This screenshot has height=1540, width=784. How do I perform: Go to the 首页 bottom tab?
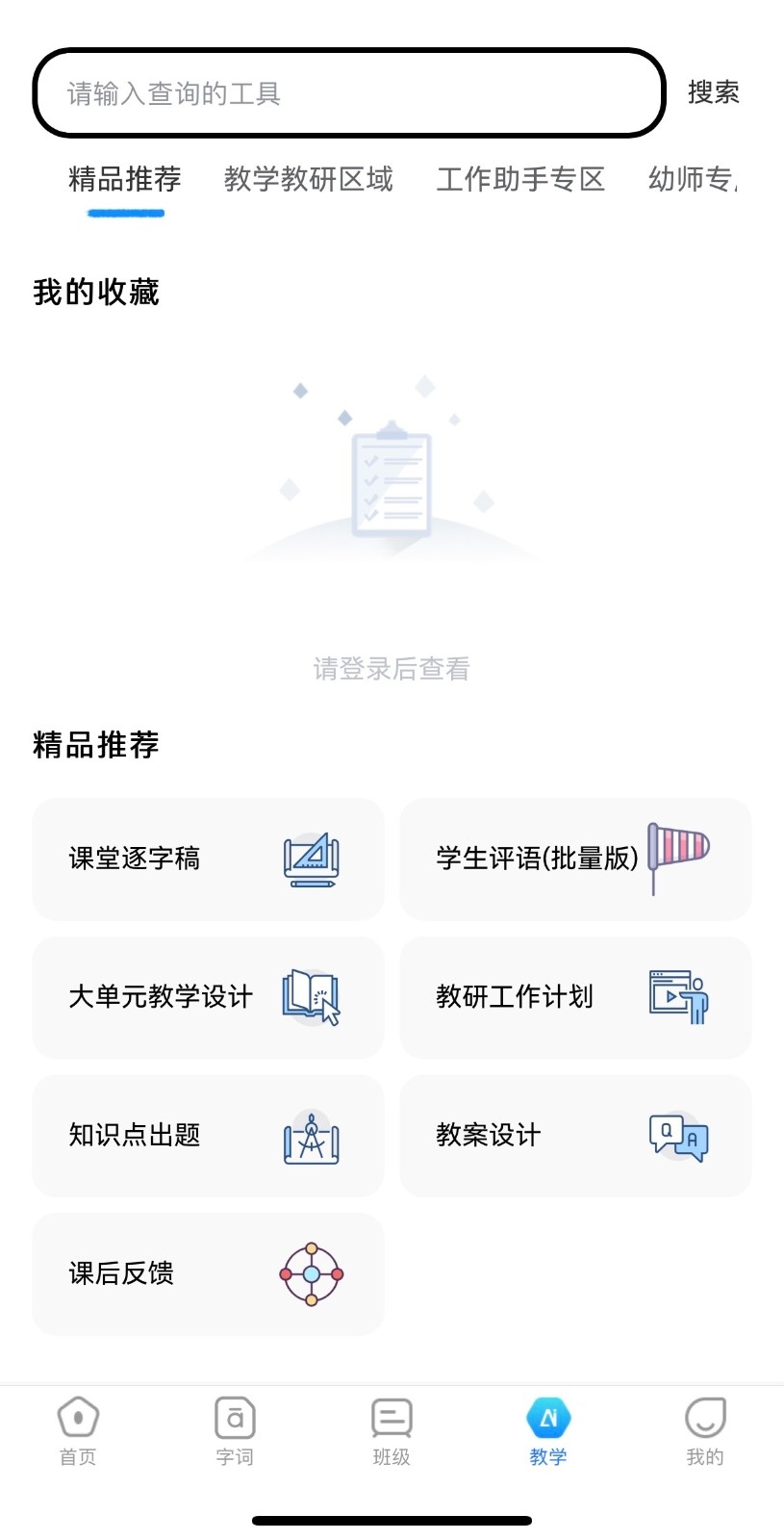click(78, 1432)
